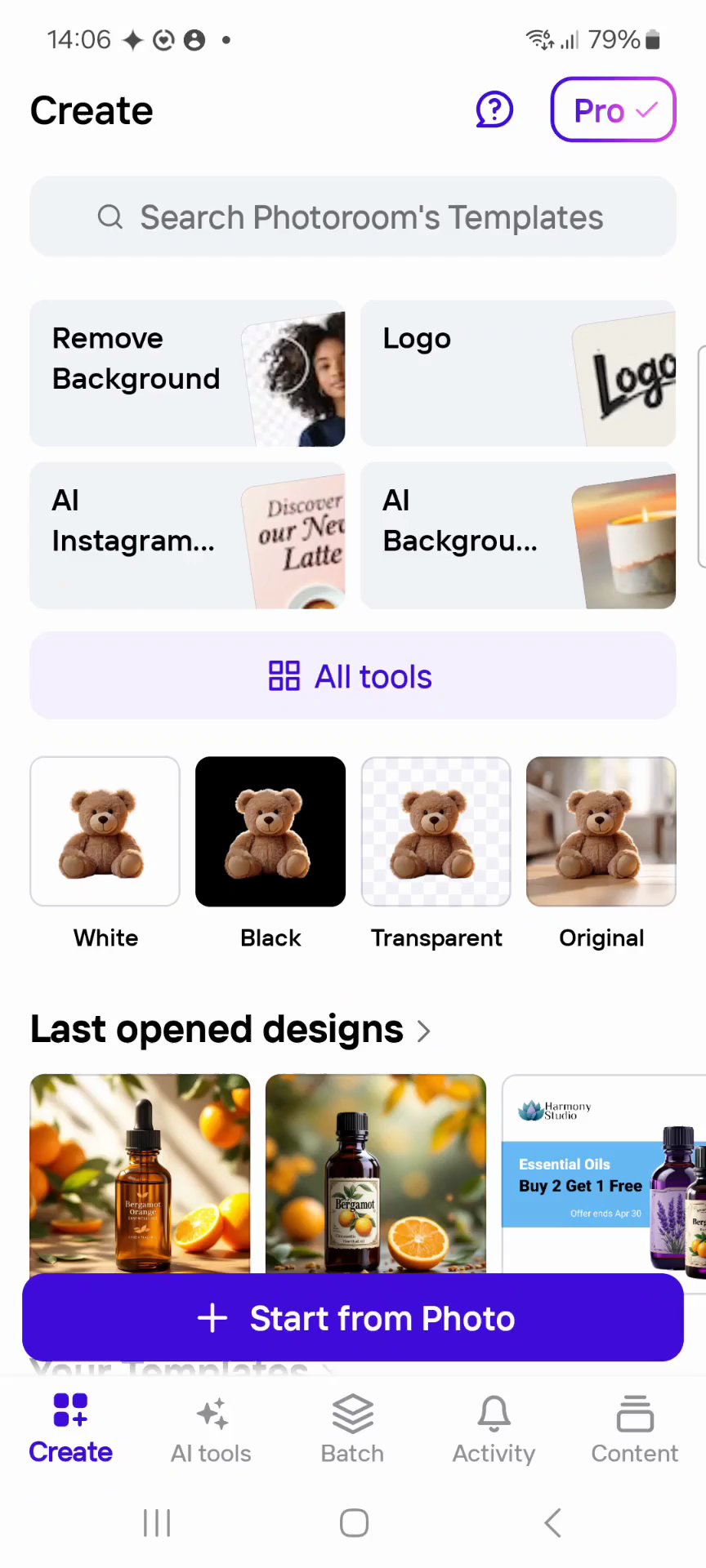Open the help question mark icon
Viewport: 706px width, 1568px height.
[x=494, y=109]
